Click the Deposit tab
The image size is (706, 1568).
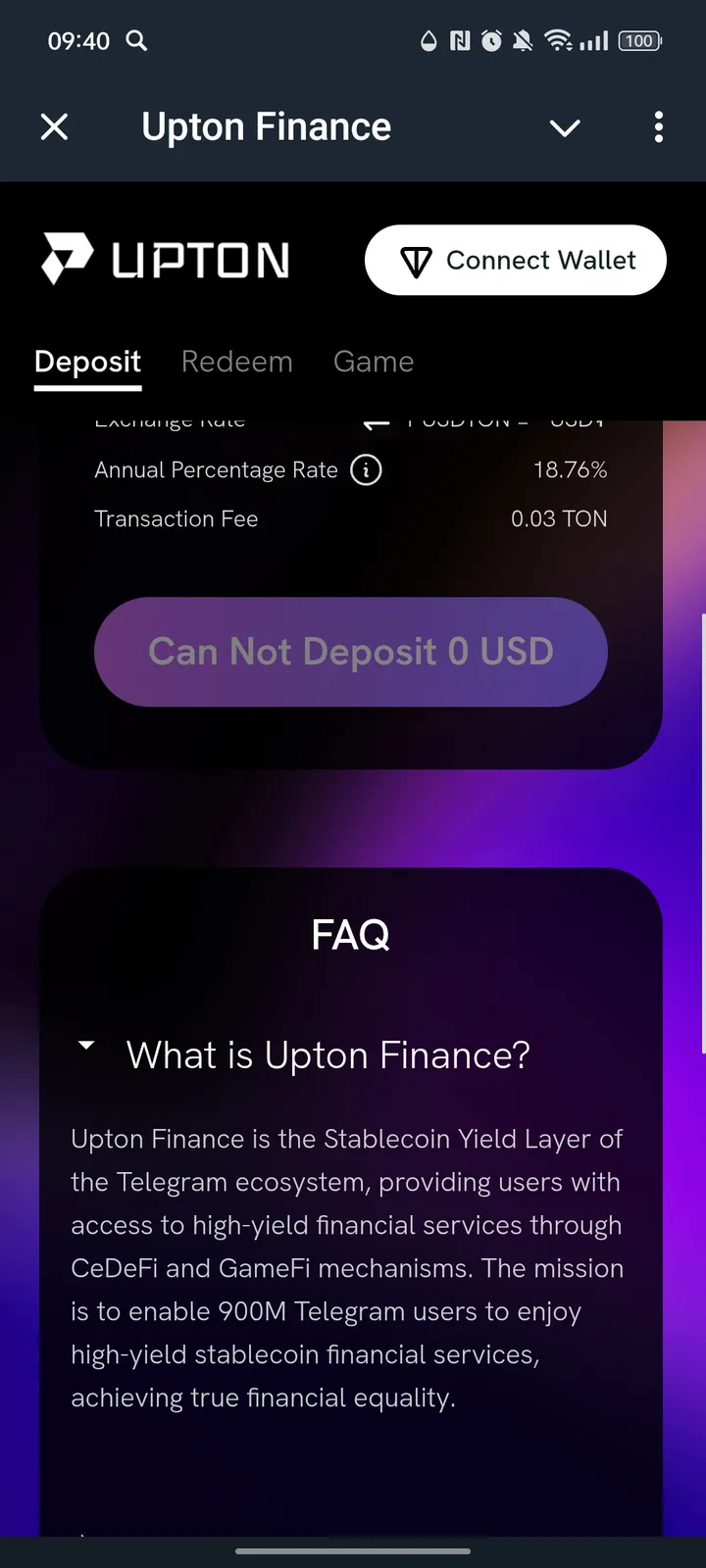click(x=87, y=361)
